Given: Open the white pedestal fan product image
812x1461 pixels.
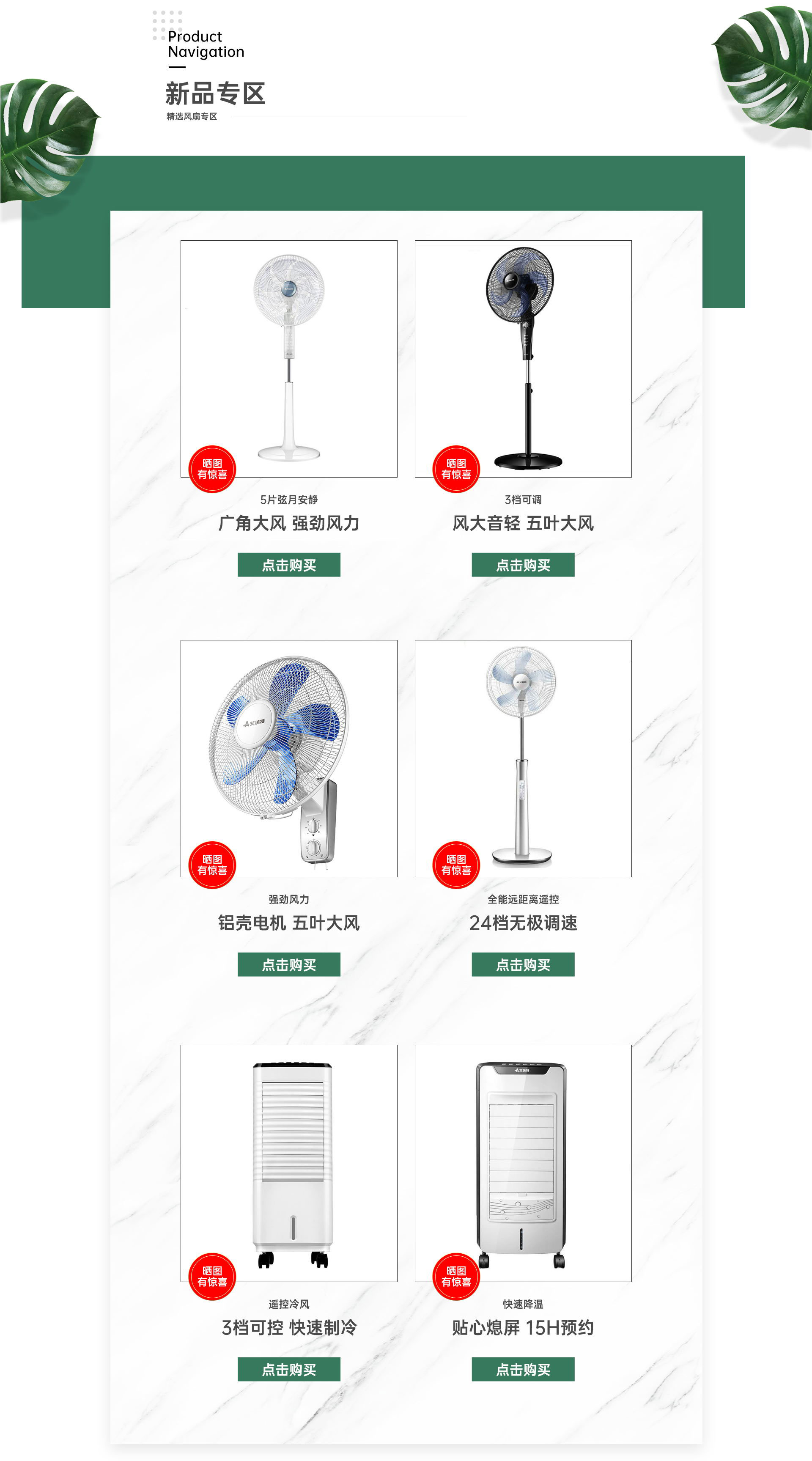Looking at the screenshot, I should pyautogui.click(x=289, y=357).
